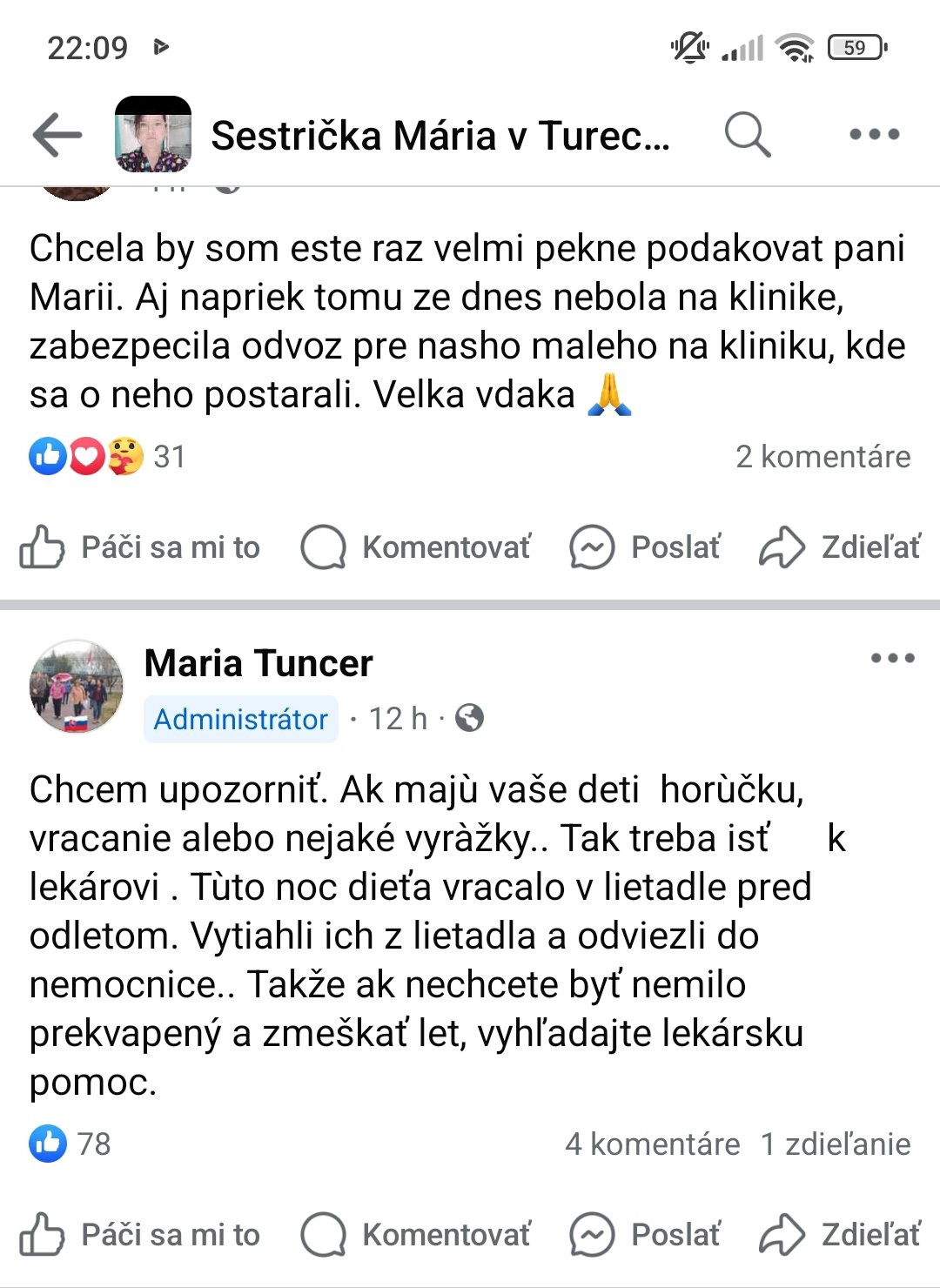Send Maria Tuncer's post via Messenger

[645, 1235]
